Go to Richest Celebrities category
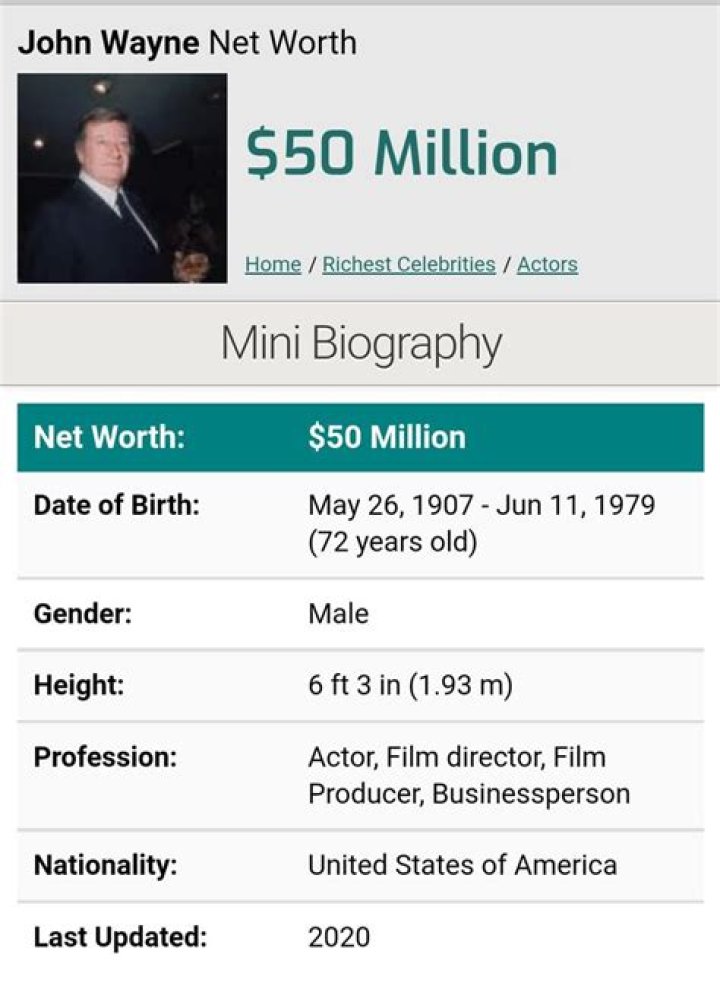 (x=408, y=264)
